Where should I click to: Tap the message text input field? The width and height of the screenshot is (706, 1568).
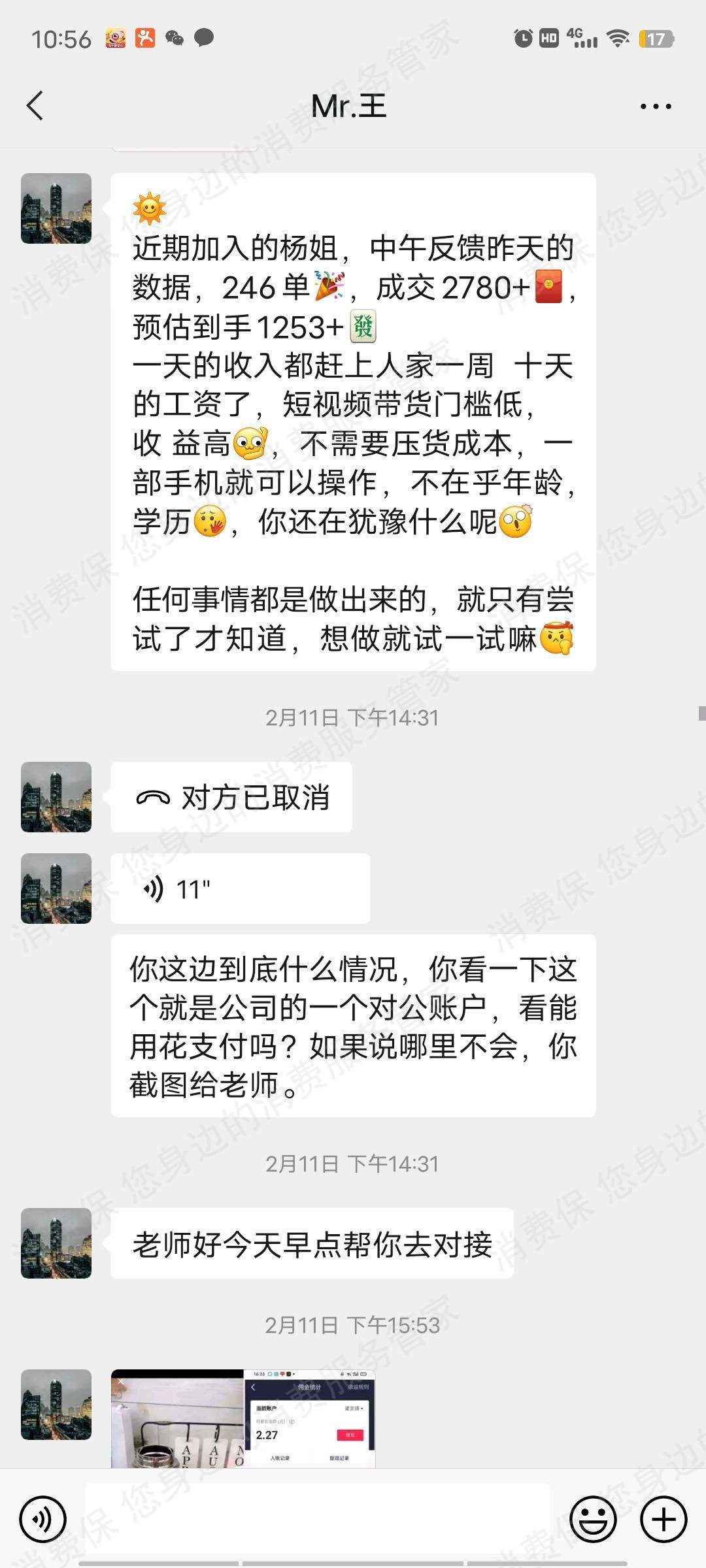point(318,1520)
